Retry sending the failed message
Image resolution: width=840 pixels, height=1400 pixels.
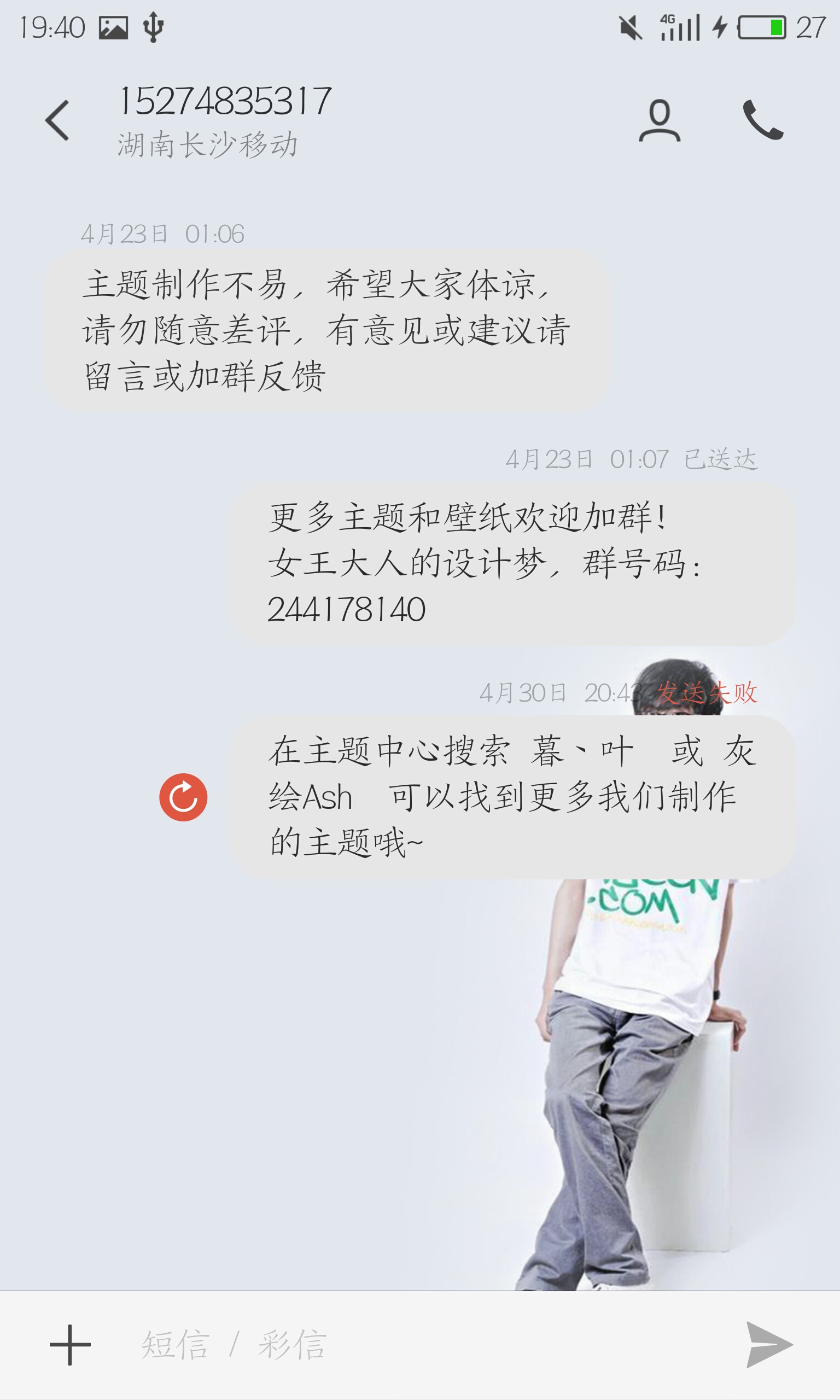click(x=183, y=797)
